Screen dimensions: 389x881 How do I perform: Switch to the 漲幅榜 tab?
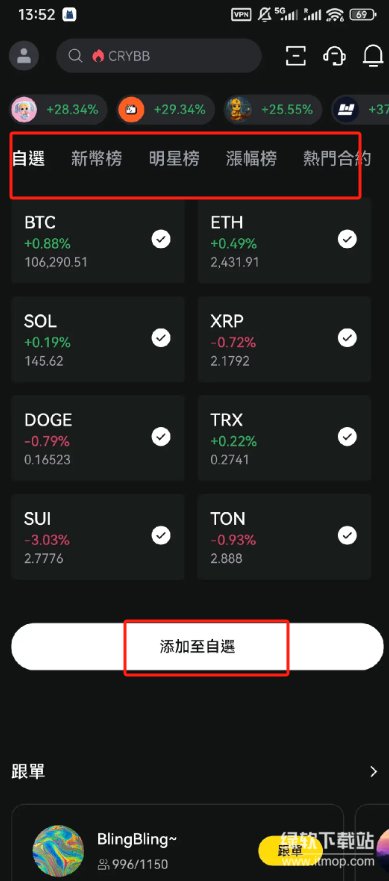[251, 159]
